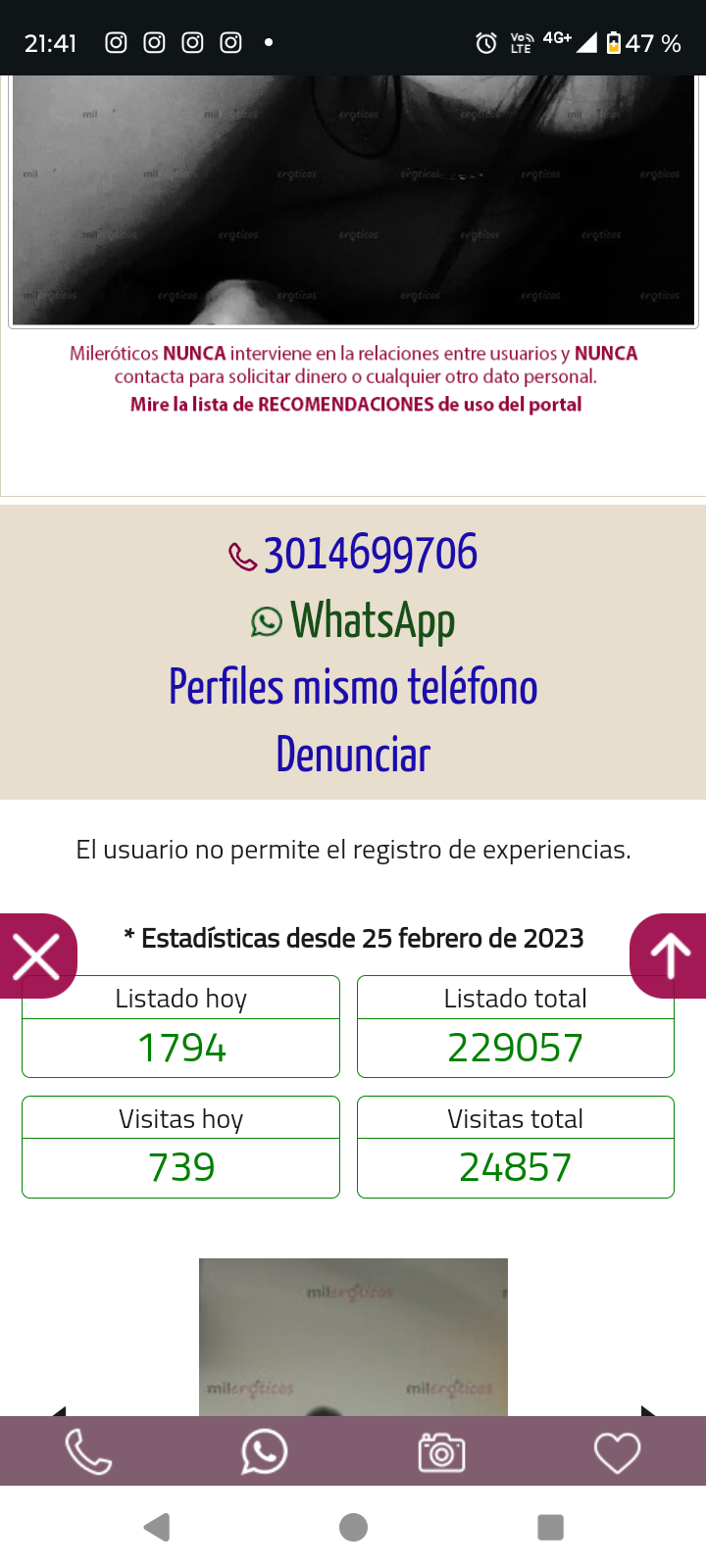
Task: Jump to top with the up arrow button
Action: point(670,955)
